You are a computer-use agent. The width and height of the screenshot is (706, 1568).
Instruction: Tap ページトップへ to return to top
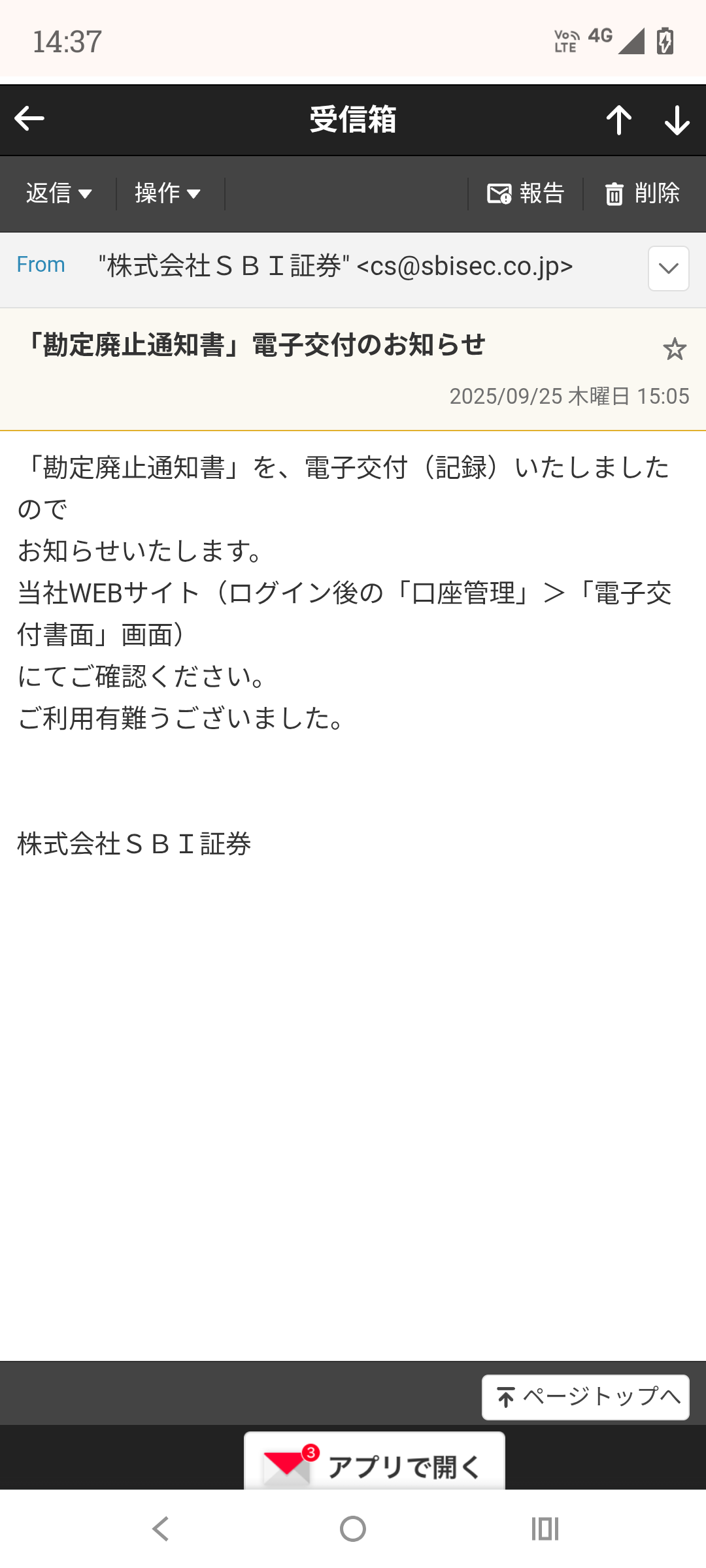point(585,1397)
